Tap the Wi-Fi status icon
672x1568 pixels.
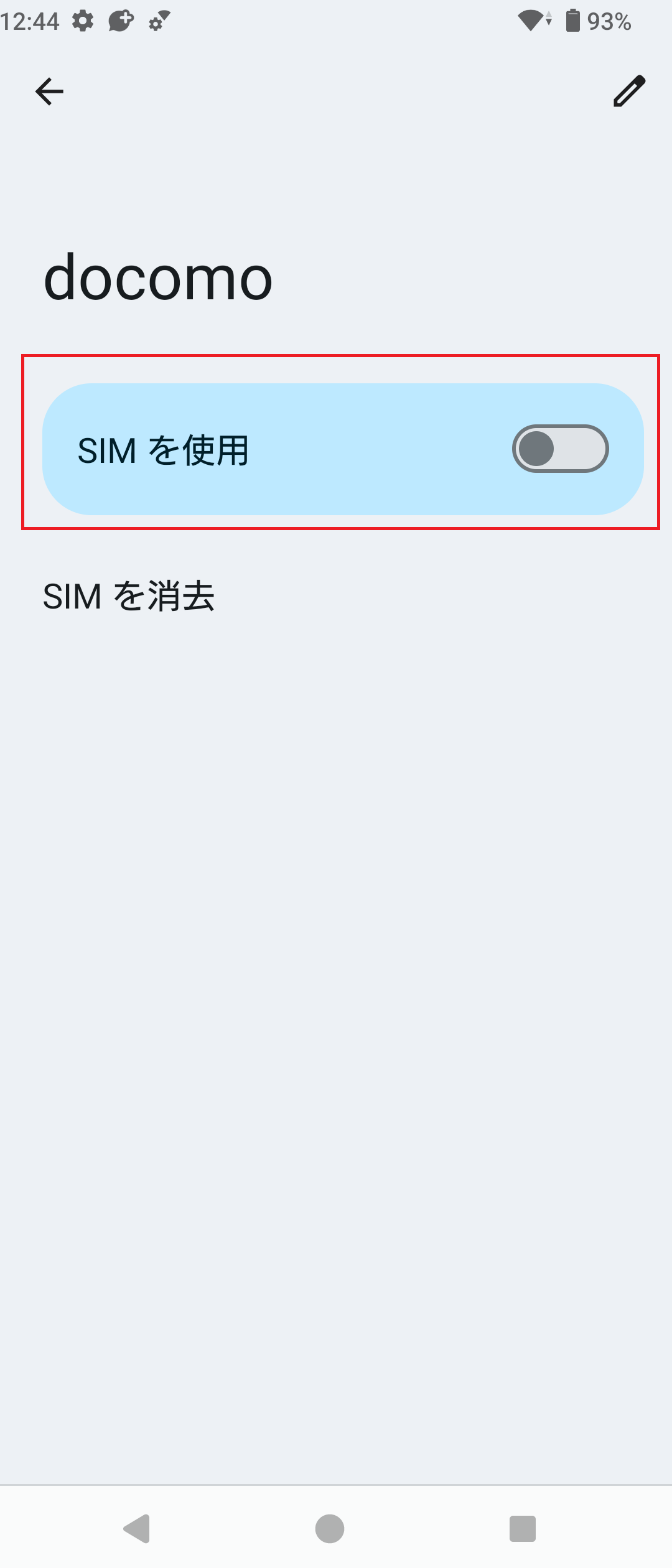coord(532,21)
